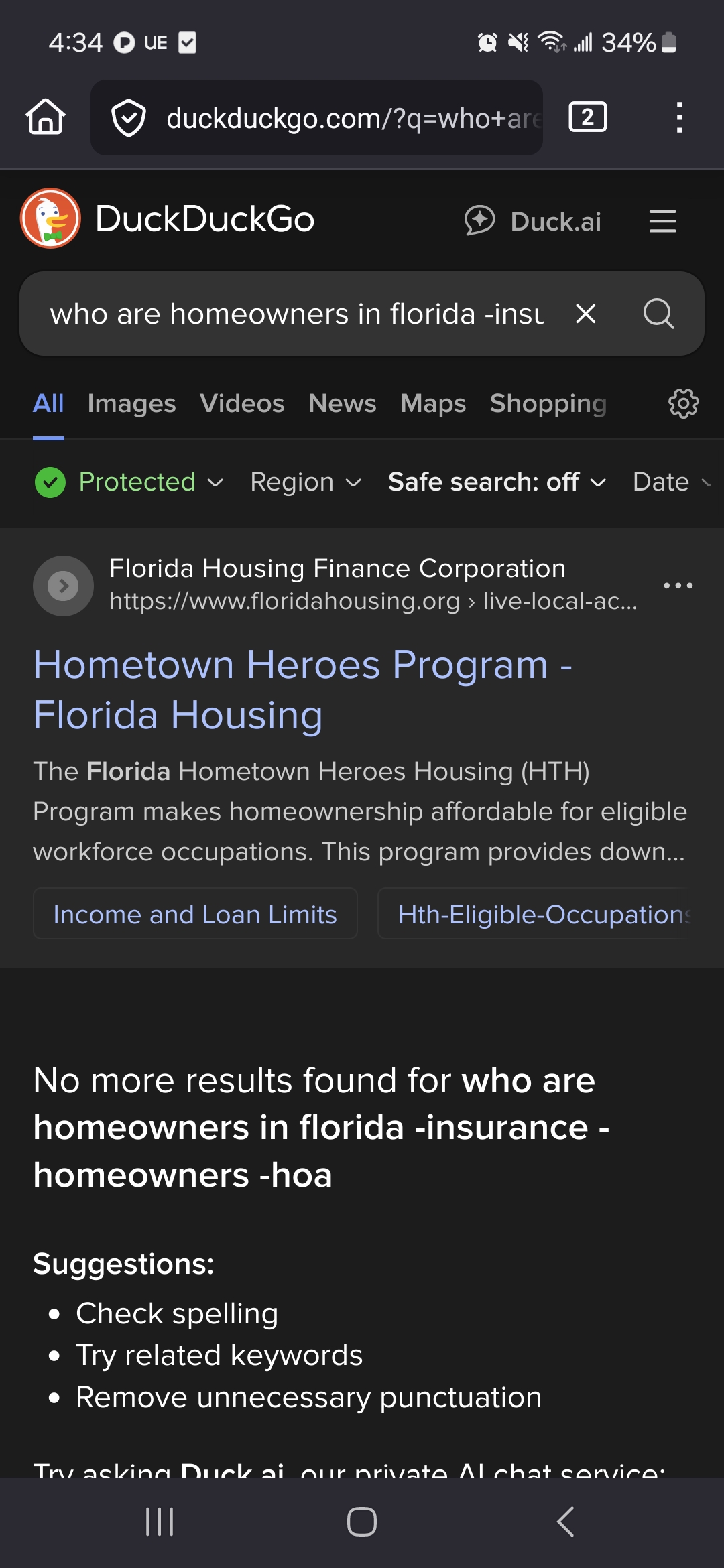This screenshot has width=724, height=1568.
Task: Switch to the Videos tab
Action: pyautogui.click(x=242, y=403)
